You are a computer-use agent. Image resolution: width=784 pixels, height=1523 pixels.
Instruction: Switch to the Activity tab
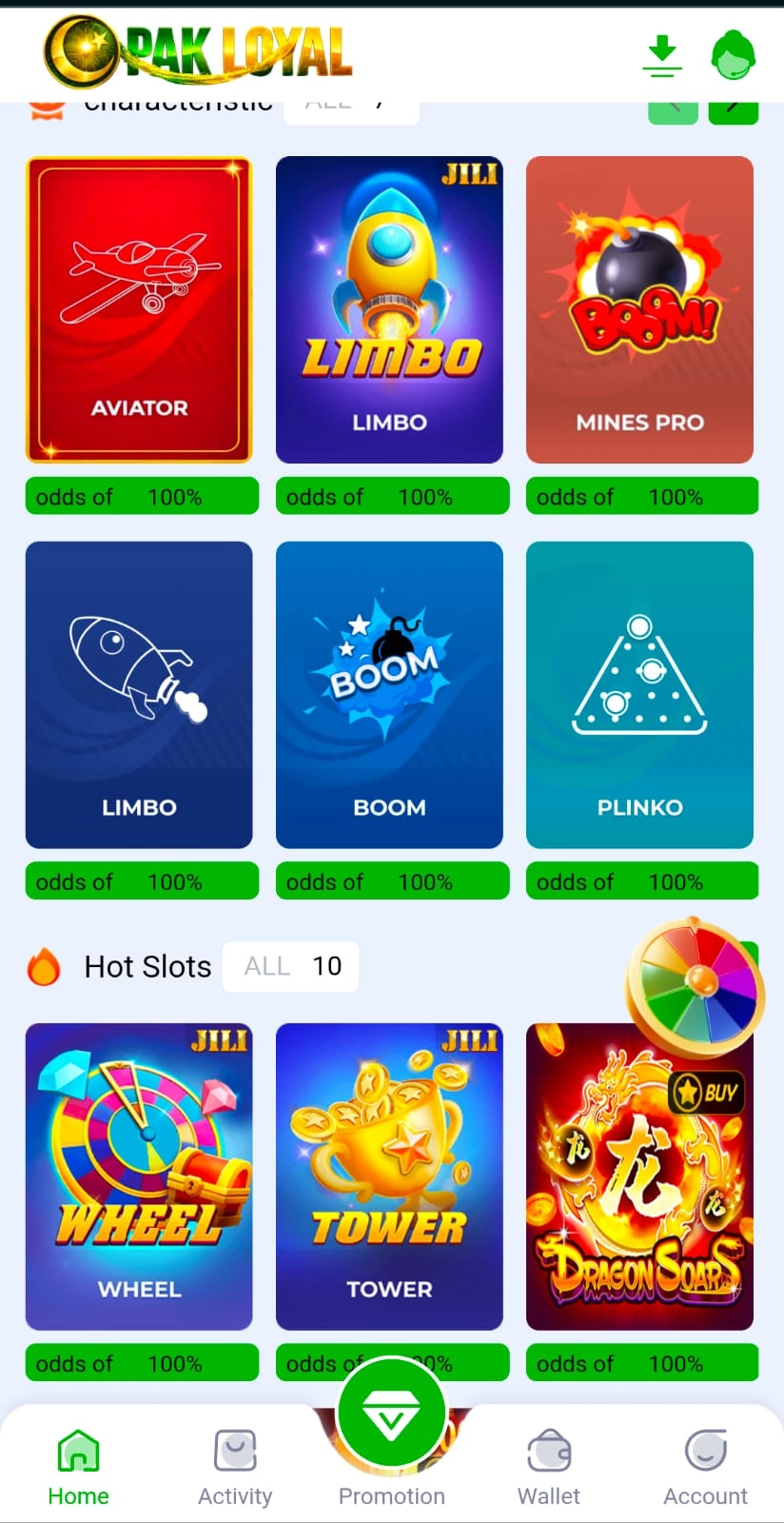tap(235, 1468)
